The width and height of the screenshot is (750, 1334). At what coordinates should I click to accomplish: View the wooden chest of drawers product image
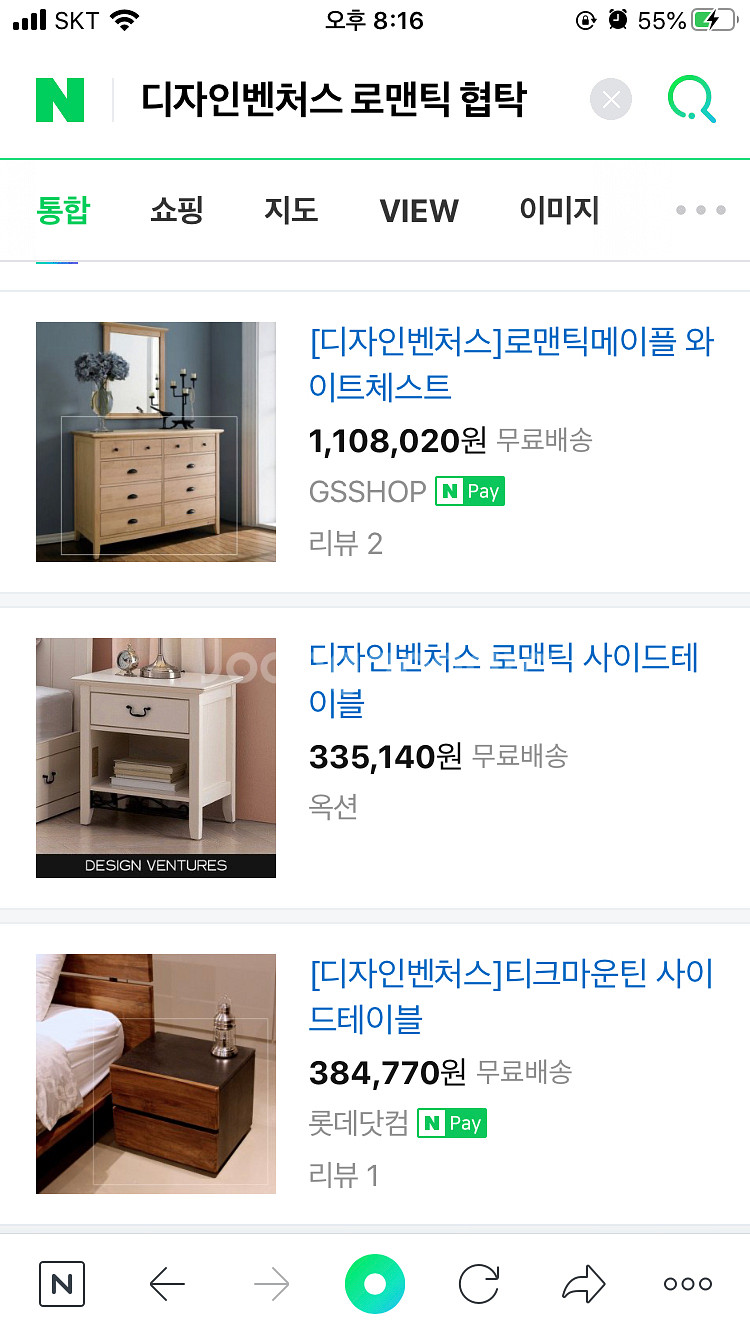pos(156,441)
